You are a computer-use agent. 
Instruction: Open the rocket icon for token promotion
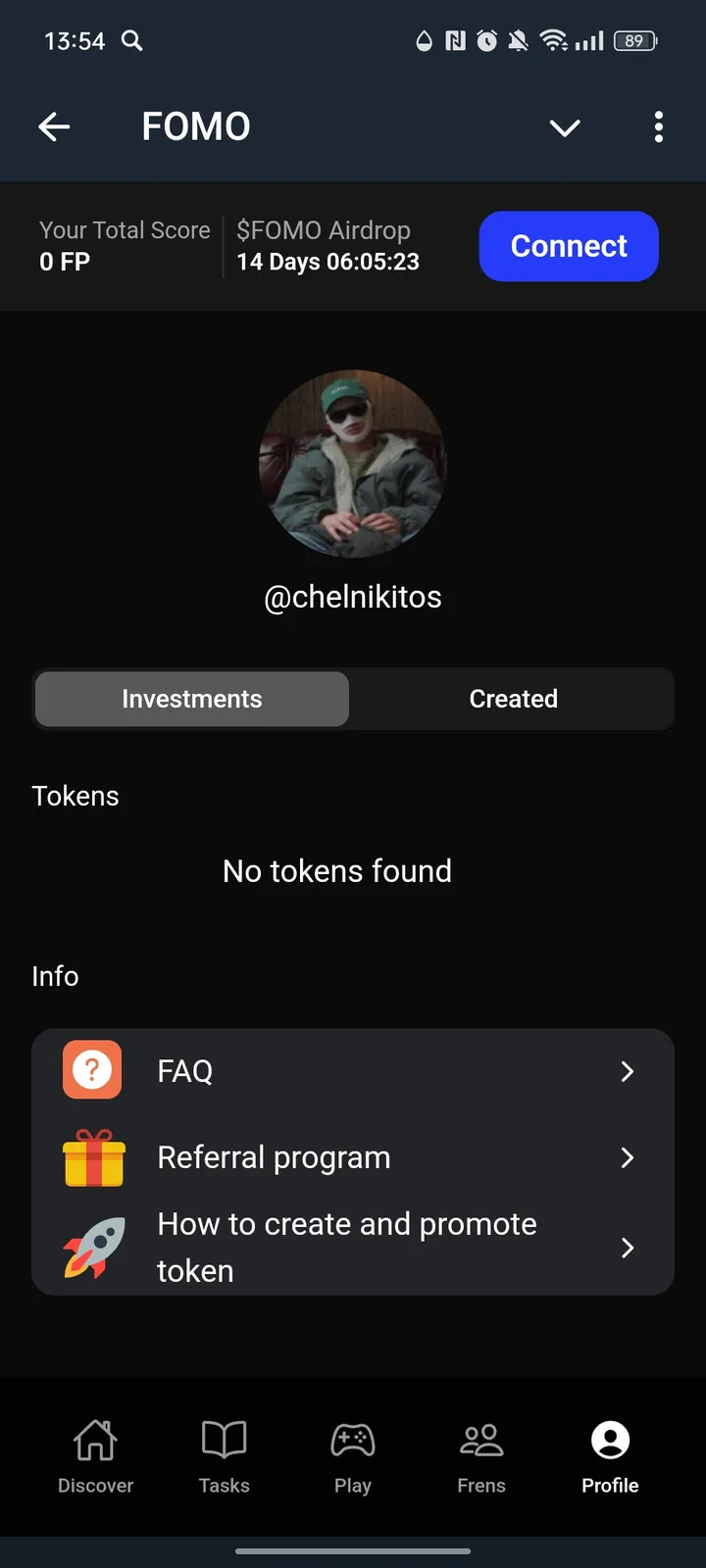pos(91,1248)
